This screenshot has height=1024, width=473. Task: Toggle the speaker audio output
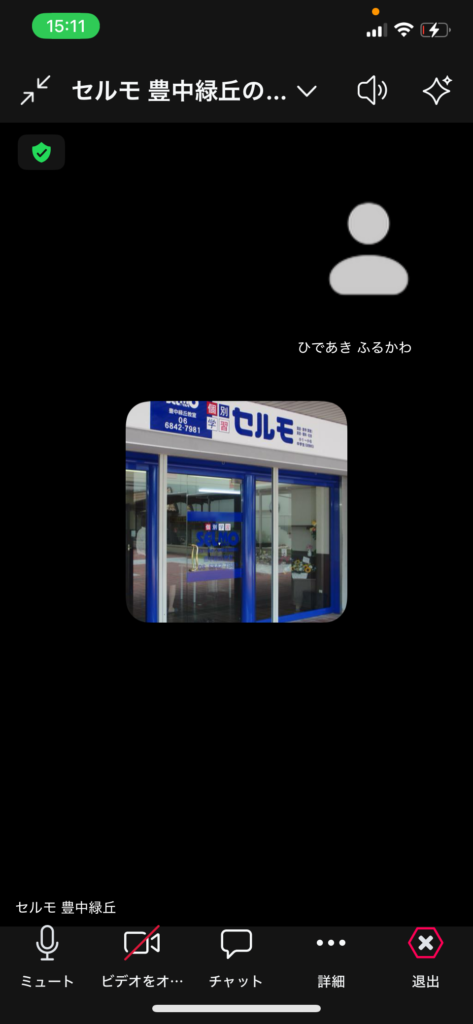tap(372, 91)
